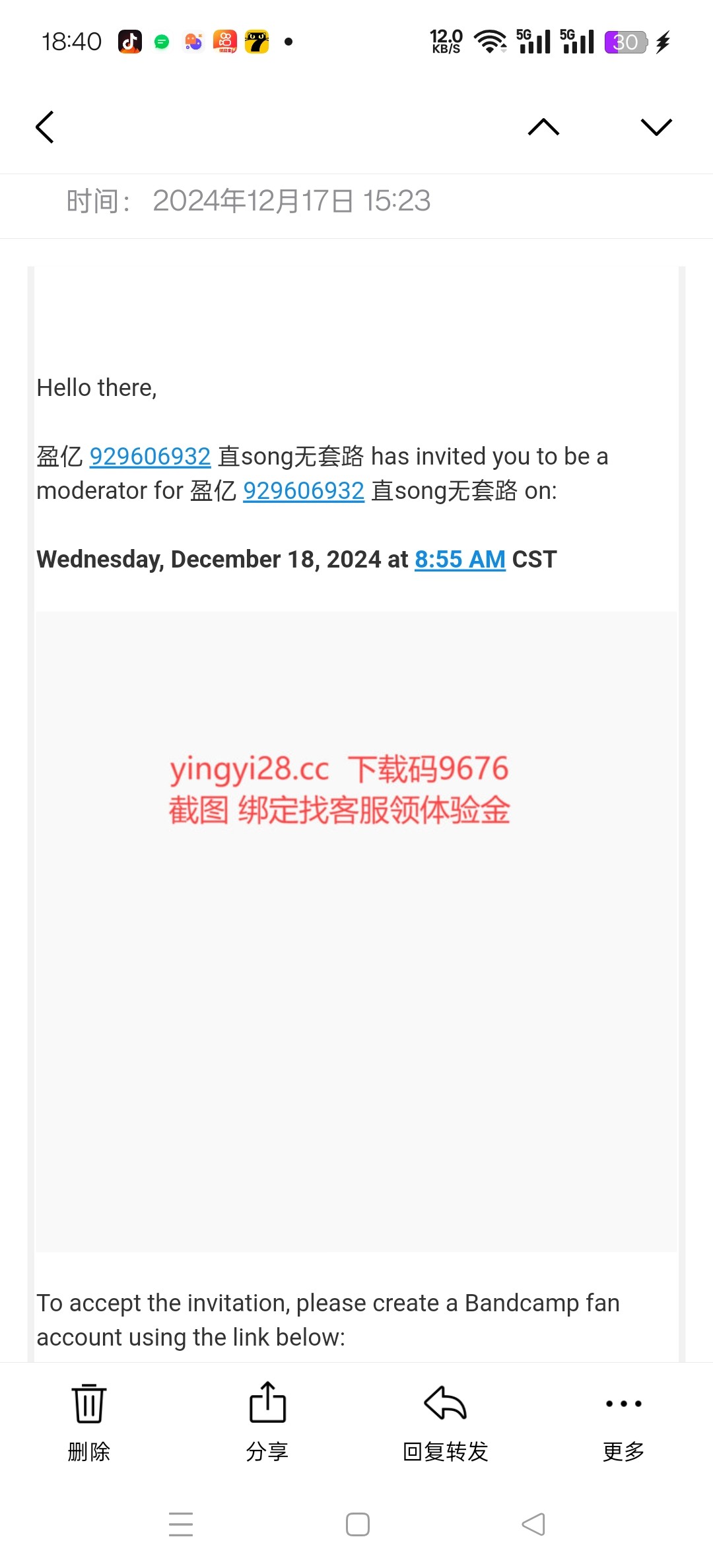
Task: Go back to the mail list
Action: (44, 127)
